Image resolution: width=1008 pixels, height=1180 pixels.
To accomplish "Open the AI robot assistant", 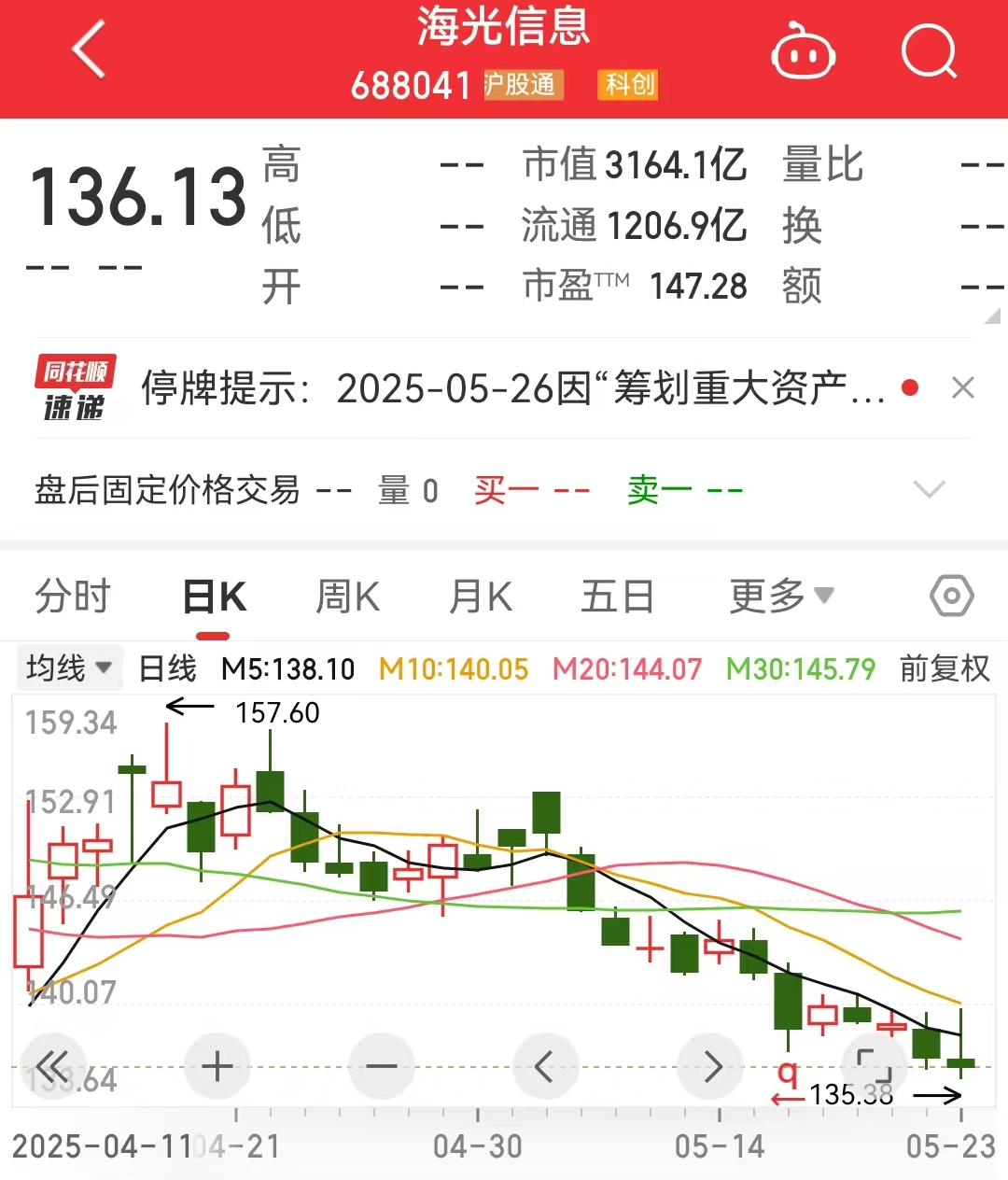I will point(803,51).
